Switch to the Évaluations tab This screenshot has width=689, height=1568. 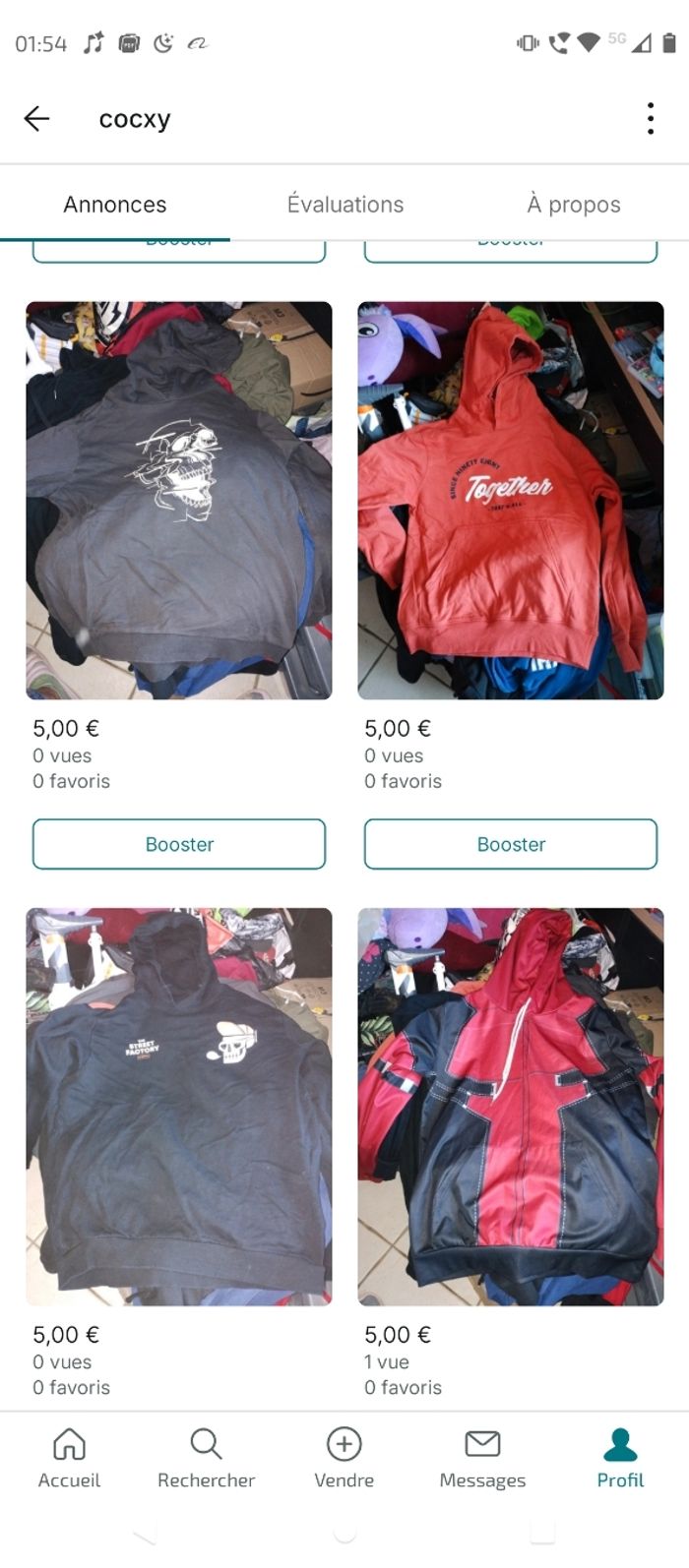click(345, 205)
